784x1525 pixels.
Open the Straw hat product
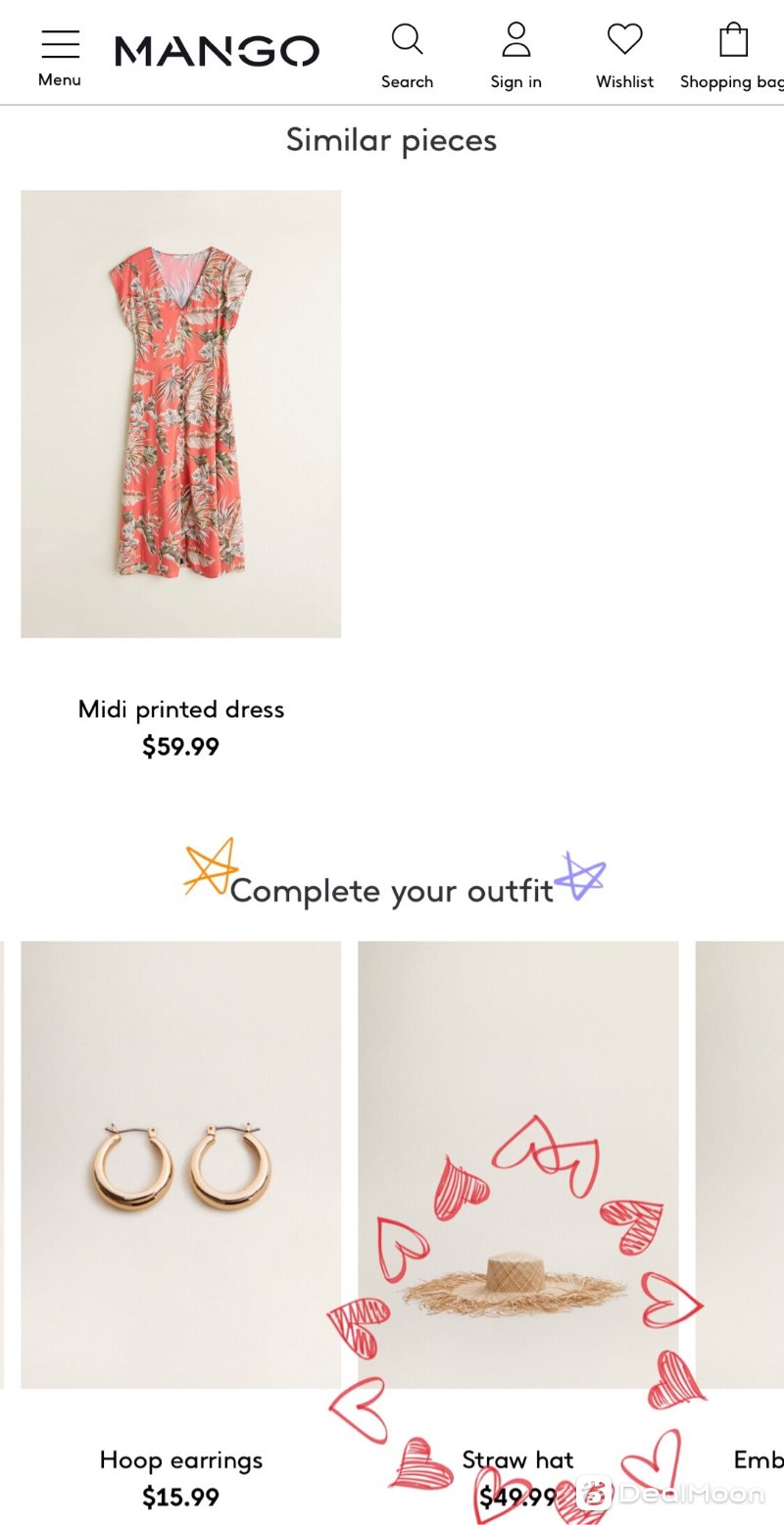pyautogui.click(x=517, y=1164)
